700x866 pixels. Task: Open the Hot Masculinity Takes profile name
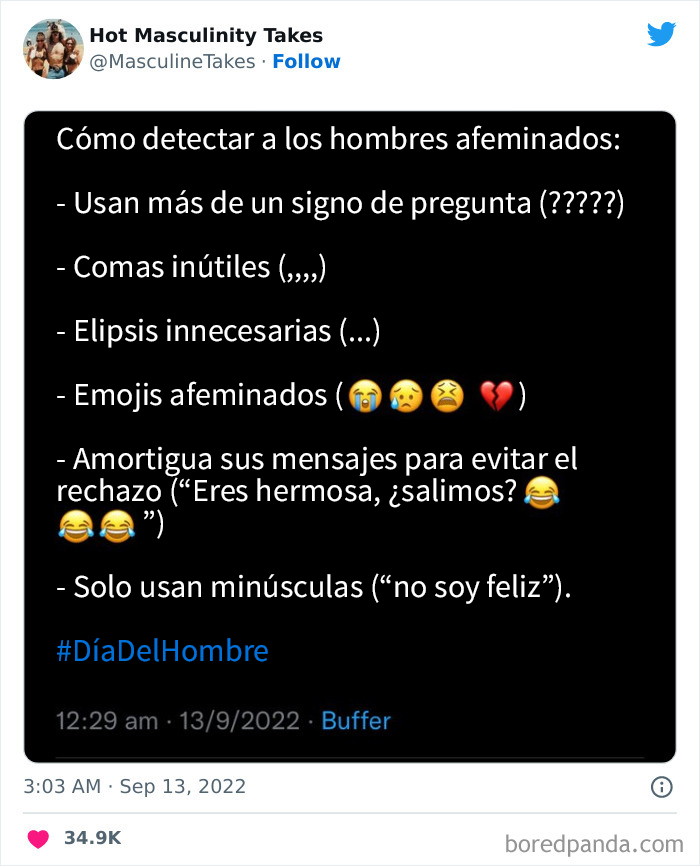point(206,35)
